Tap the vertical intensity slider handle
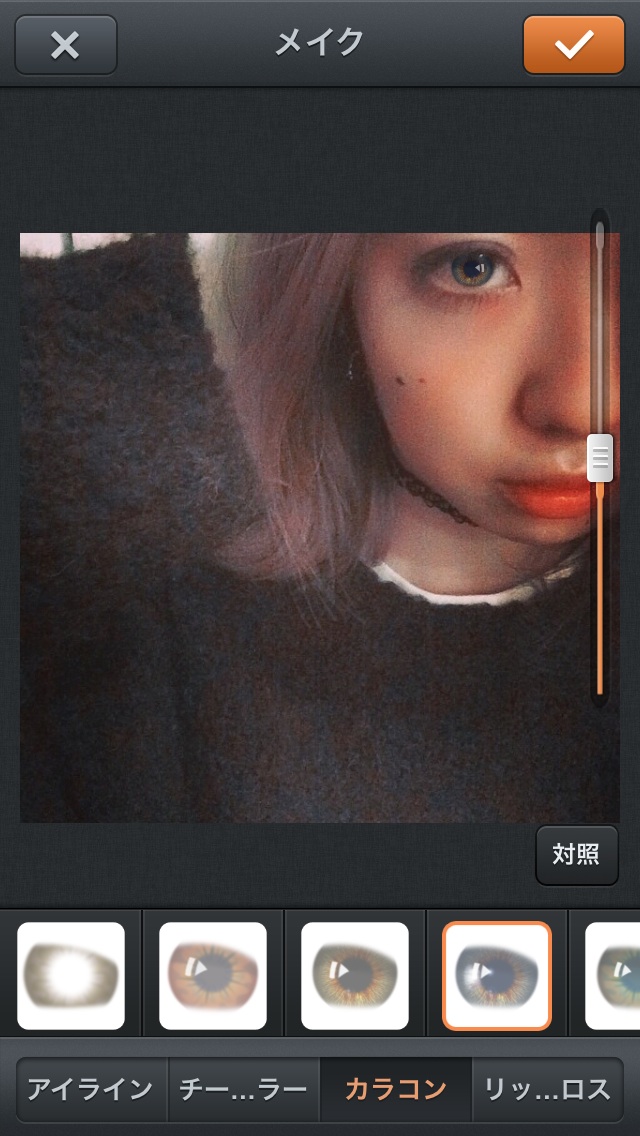 600,458
